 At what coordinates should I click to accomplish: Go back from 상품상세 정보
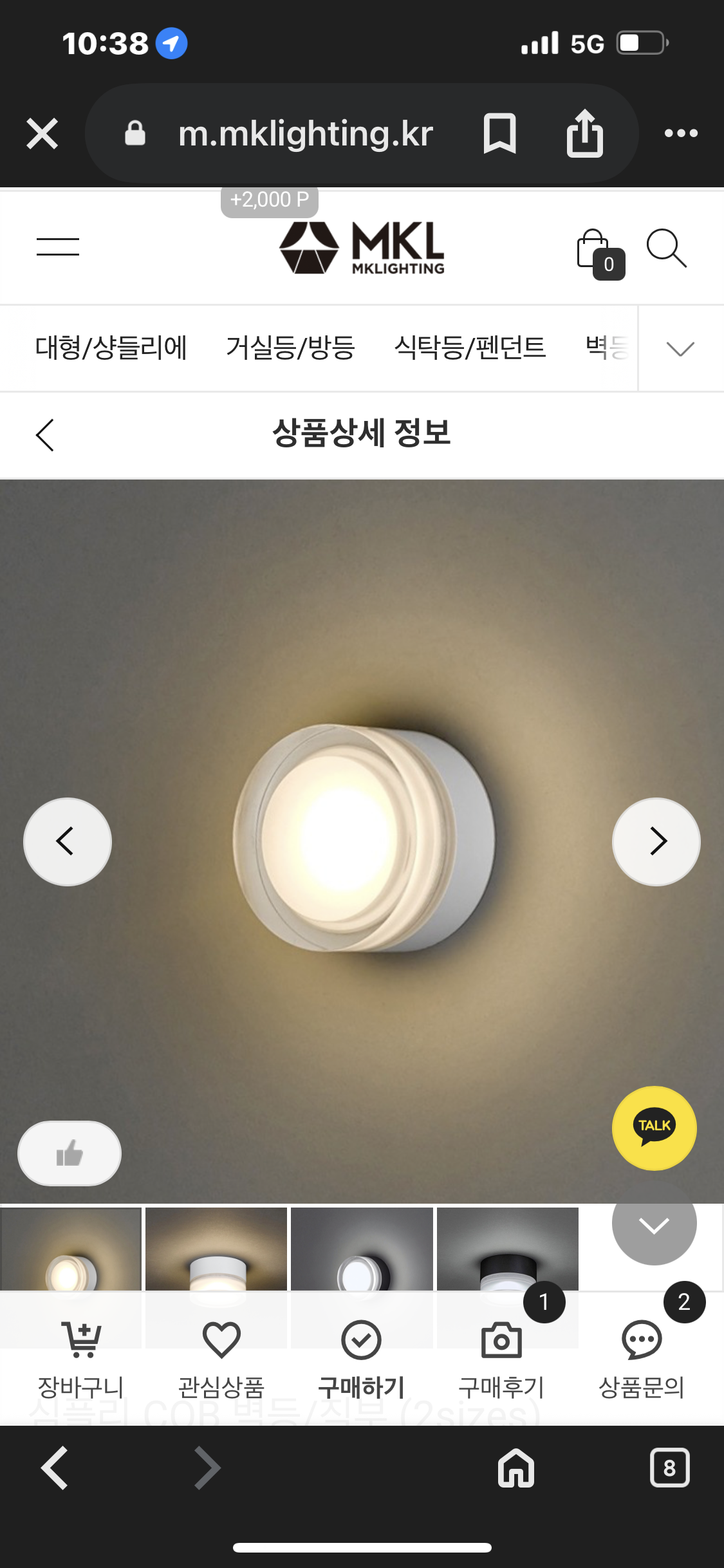point(45,435)
